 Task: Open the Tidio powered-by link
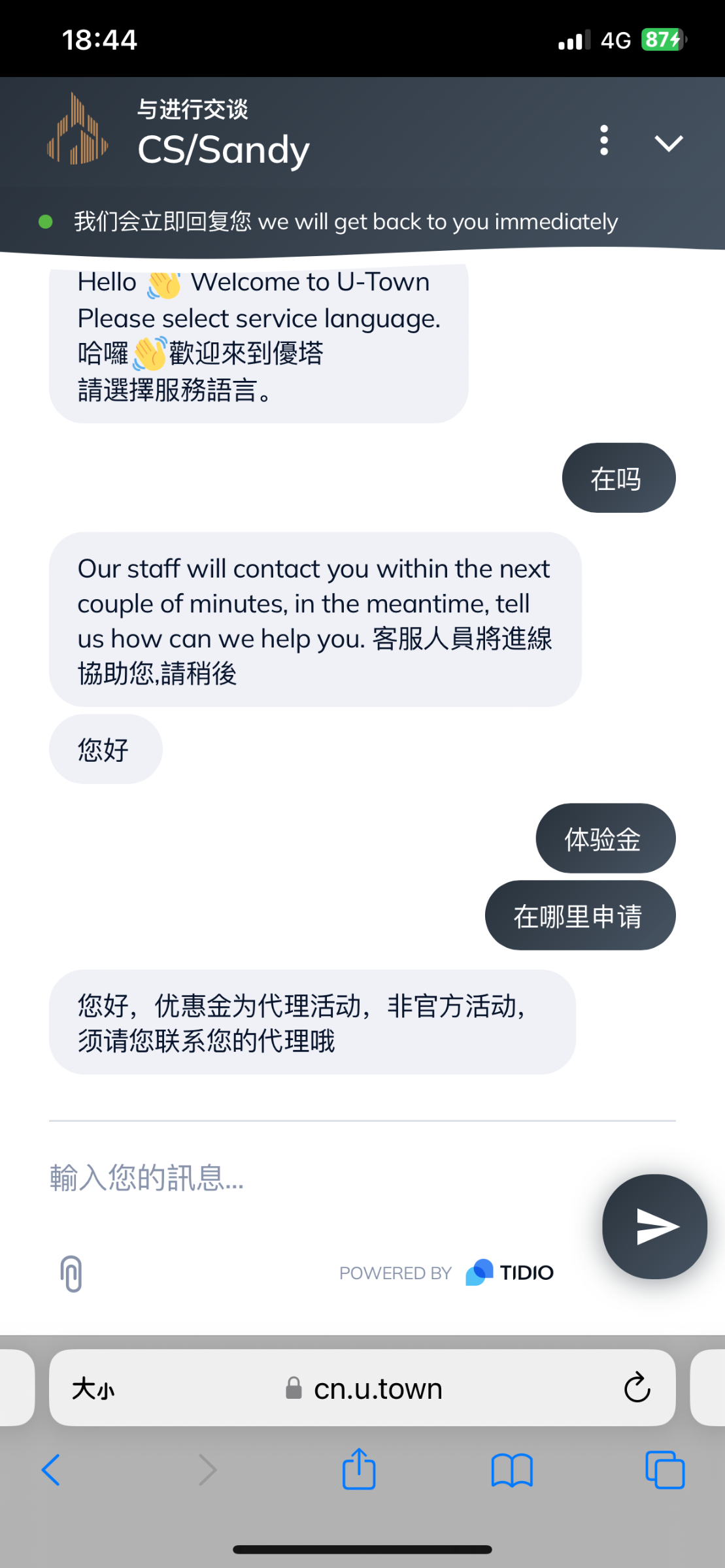[x=447, y=1273]
